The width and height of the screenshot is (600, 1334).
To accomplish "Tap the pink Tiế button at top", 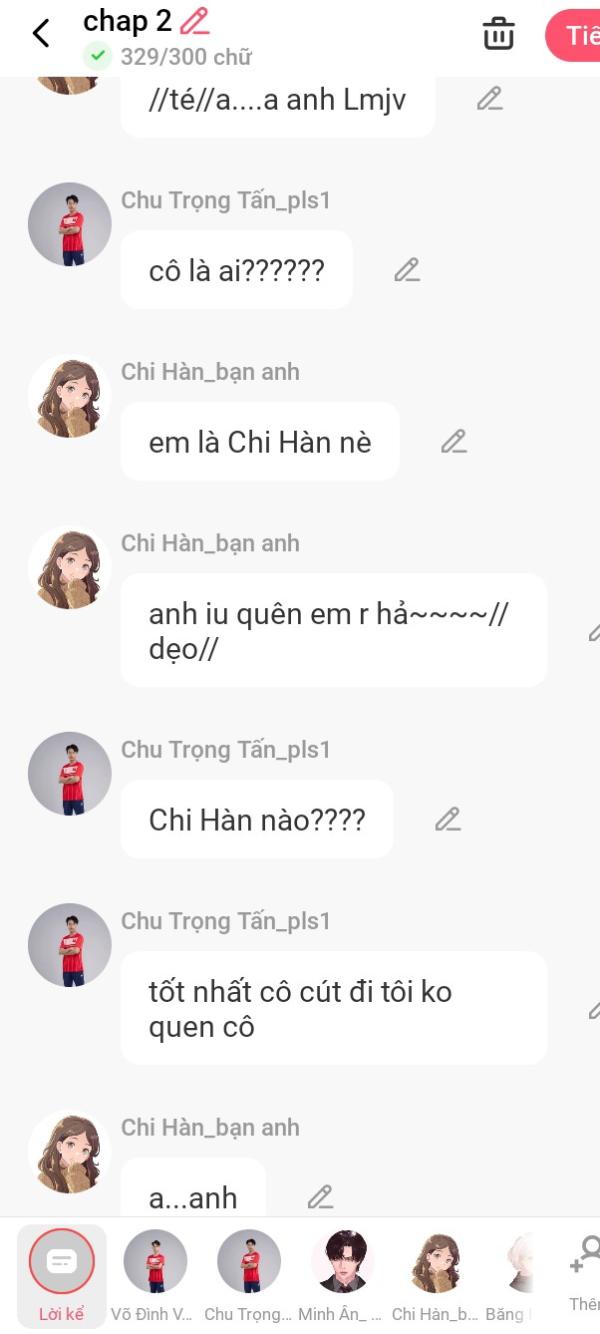I will (x=575, y=35).
